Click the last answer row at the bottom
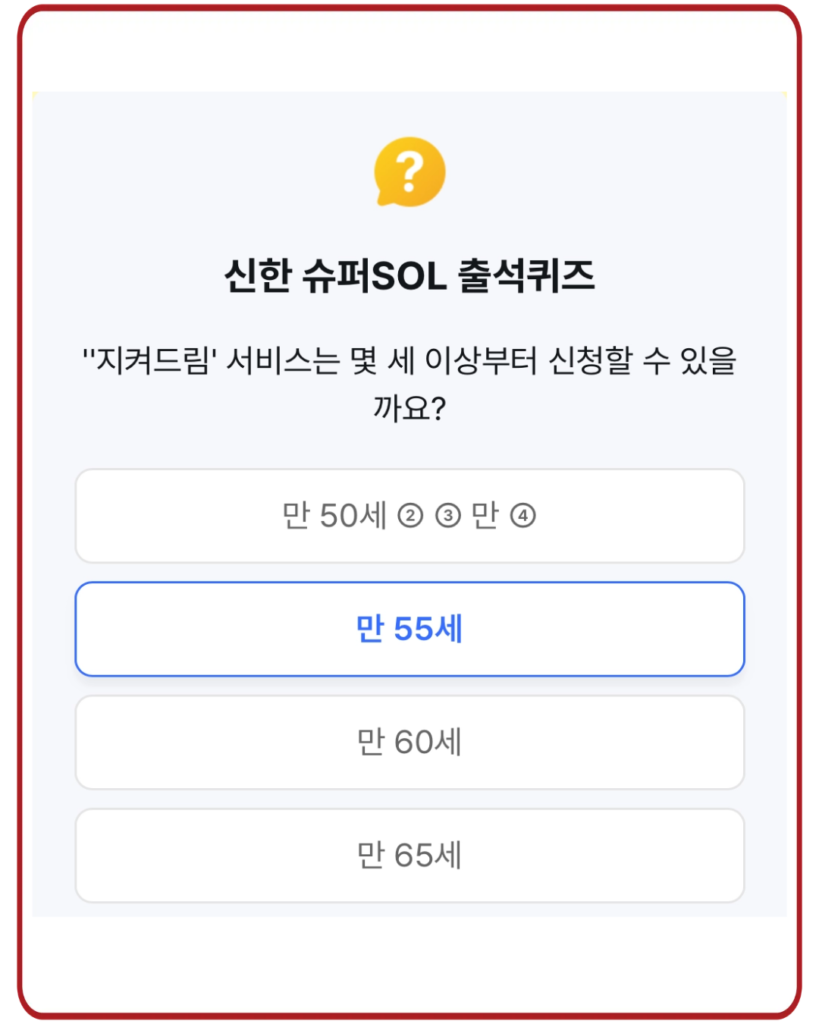 409,855
